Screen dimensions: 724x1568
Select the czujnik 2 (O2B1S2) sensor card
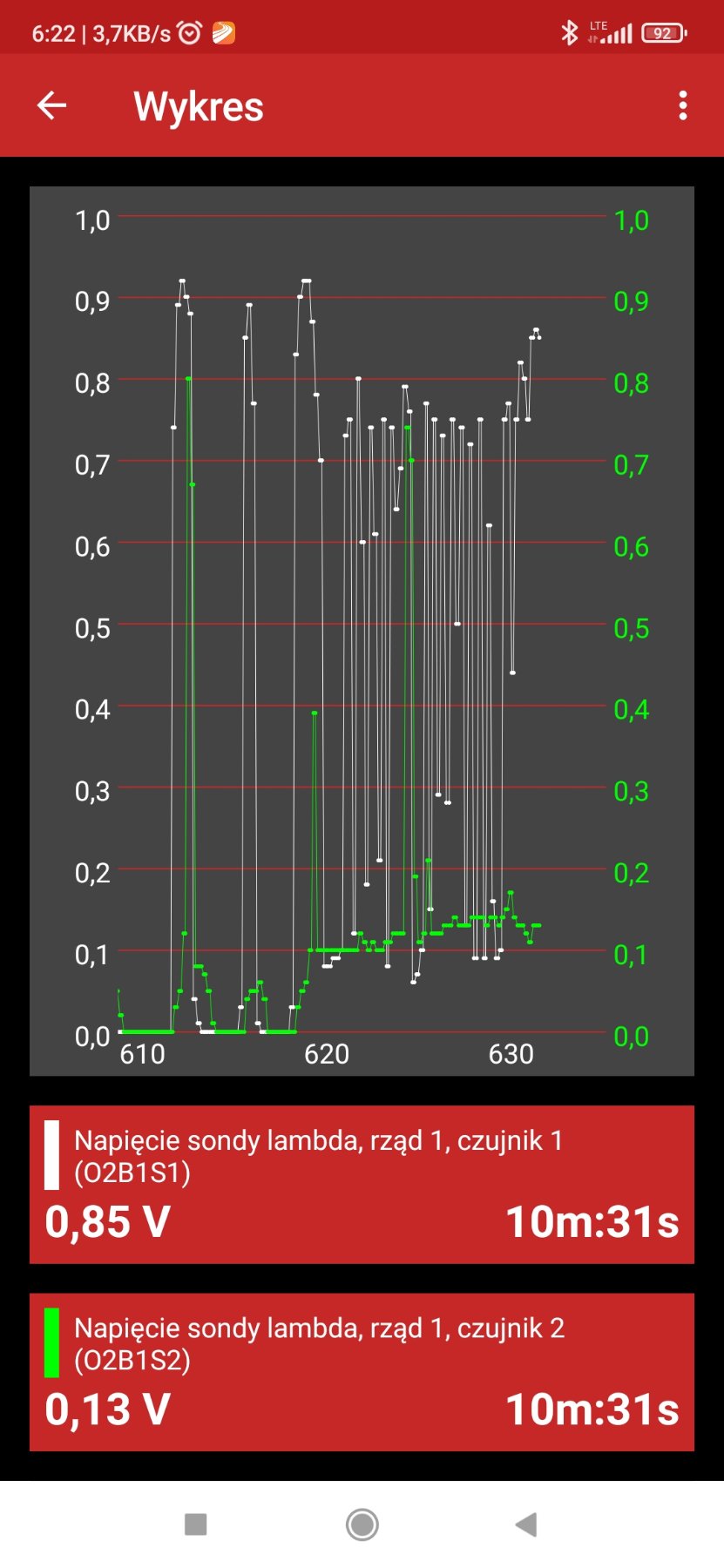(362, 1371)
